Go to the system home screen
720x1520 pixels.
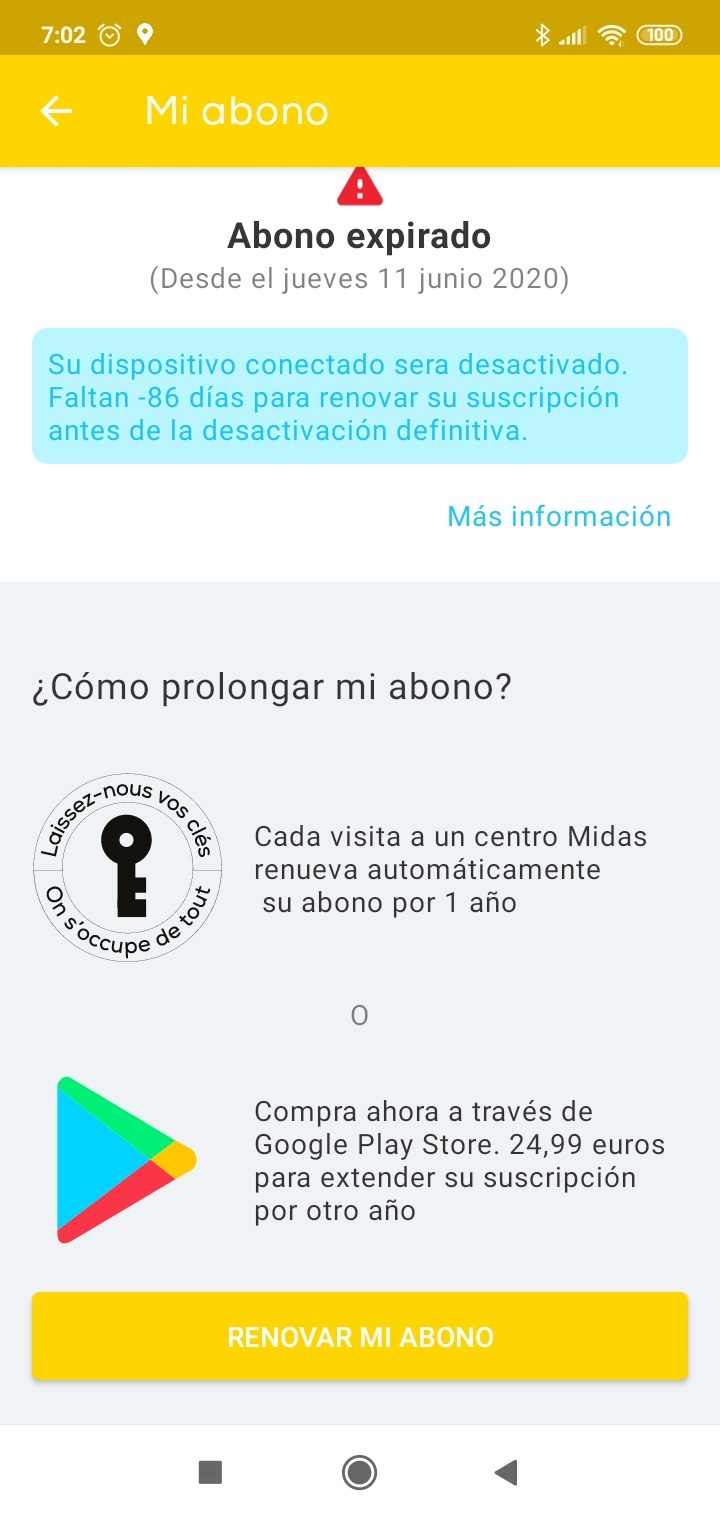click(x=359, y=1472)
